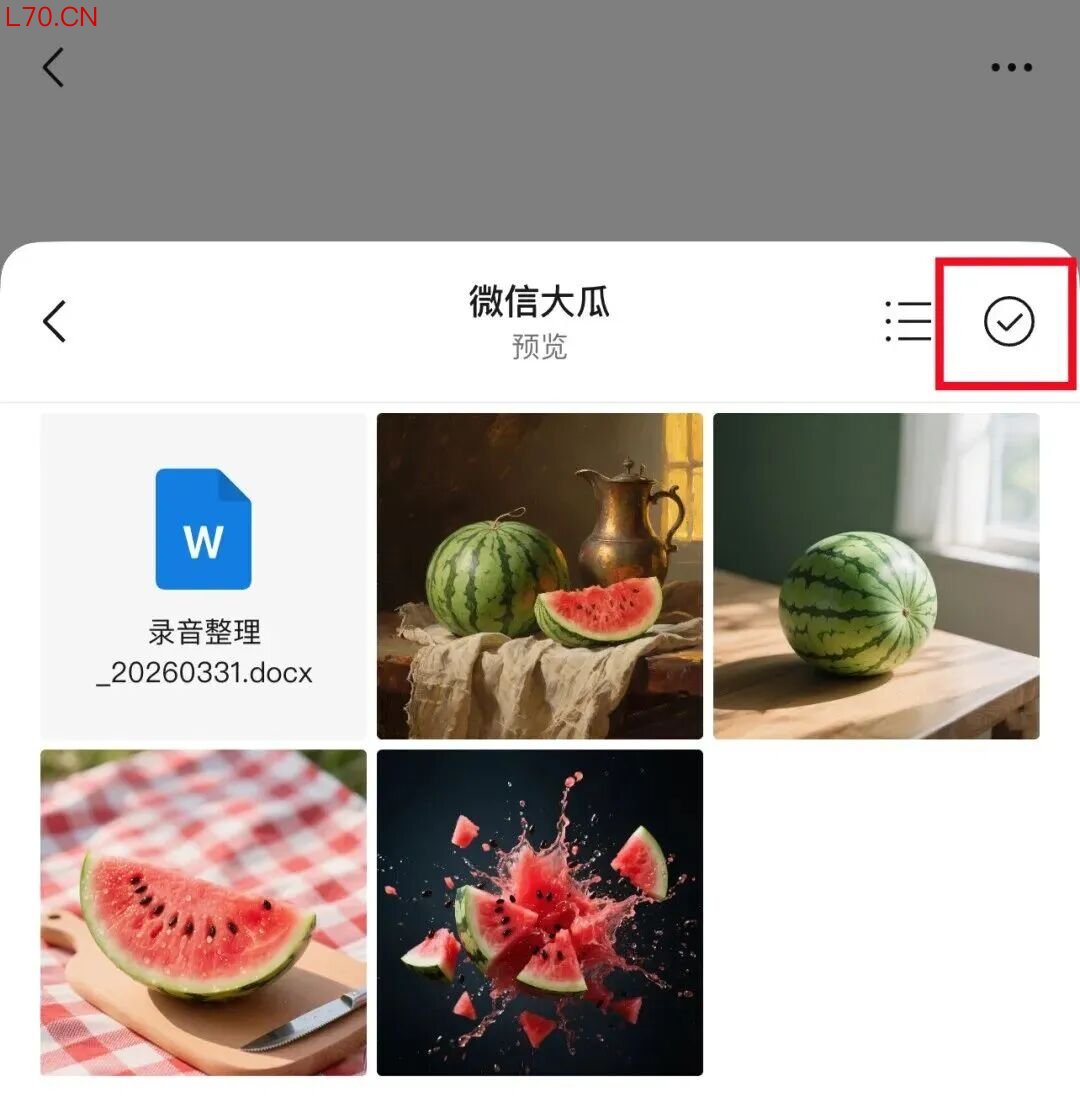View the watermelon slice on picnic cloth
Image resolution: width=1080 pixels, height=1097 pixels.
(204, 912)
